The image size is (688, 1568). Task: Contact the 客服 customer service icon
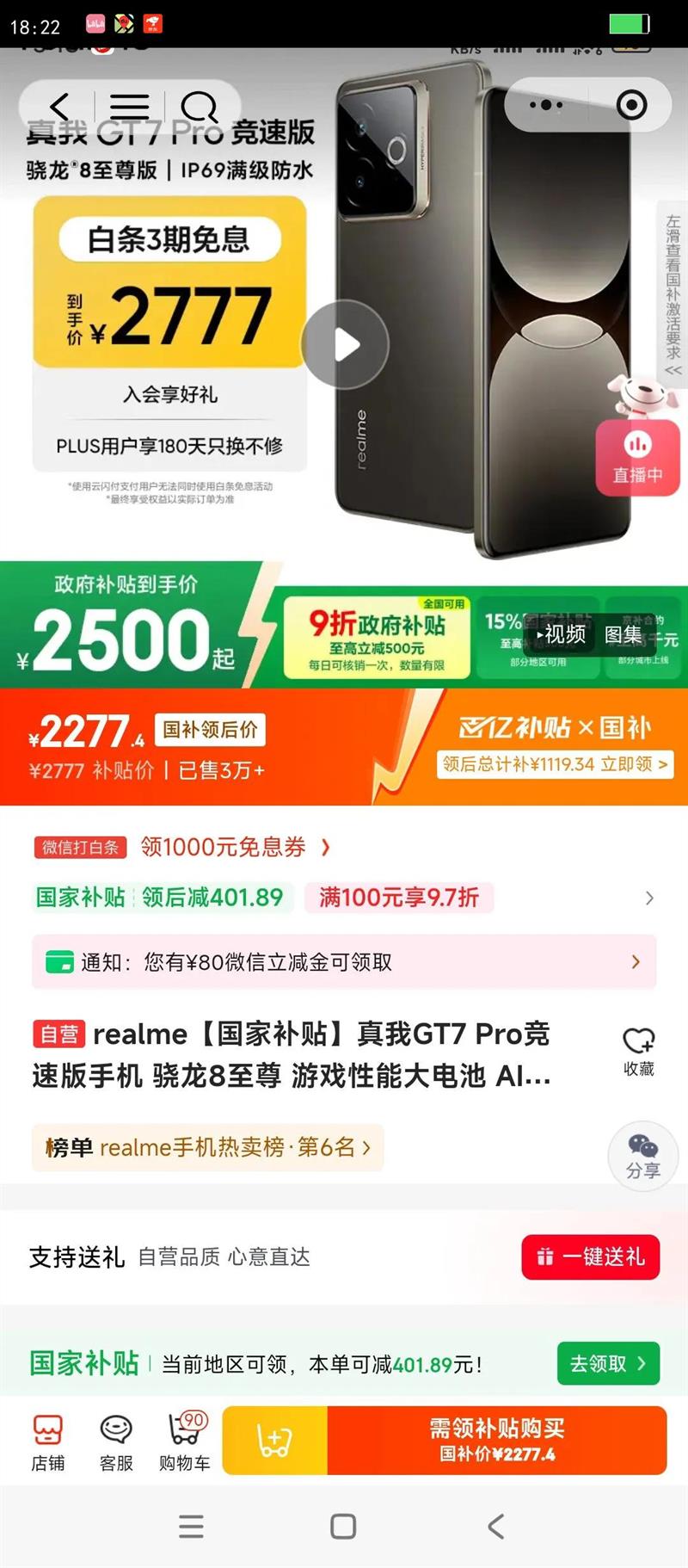pyautogui.click(x=115, y=1437)
